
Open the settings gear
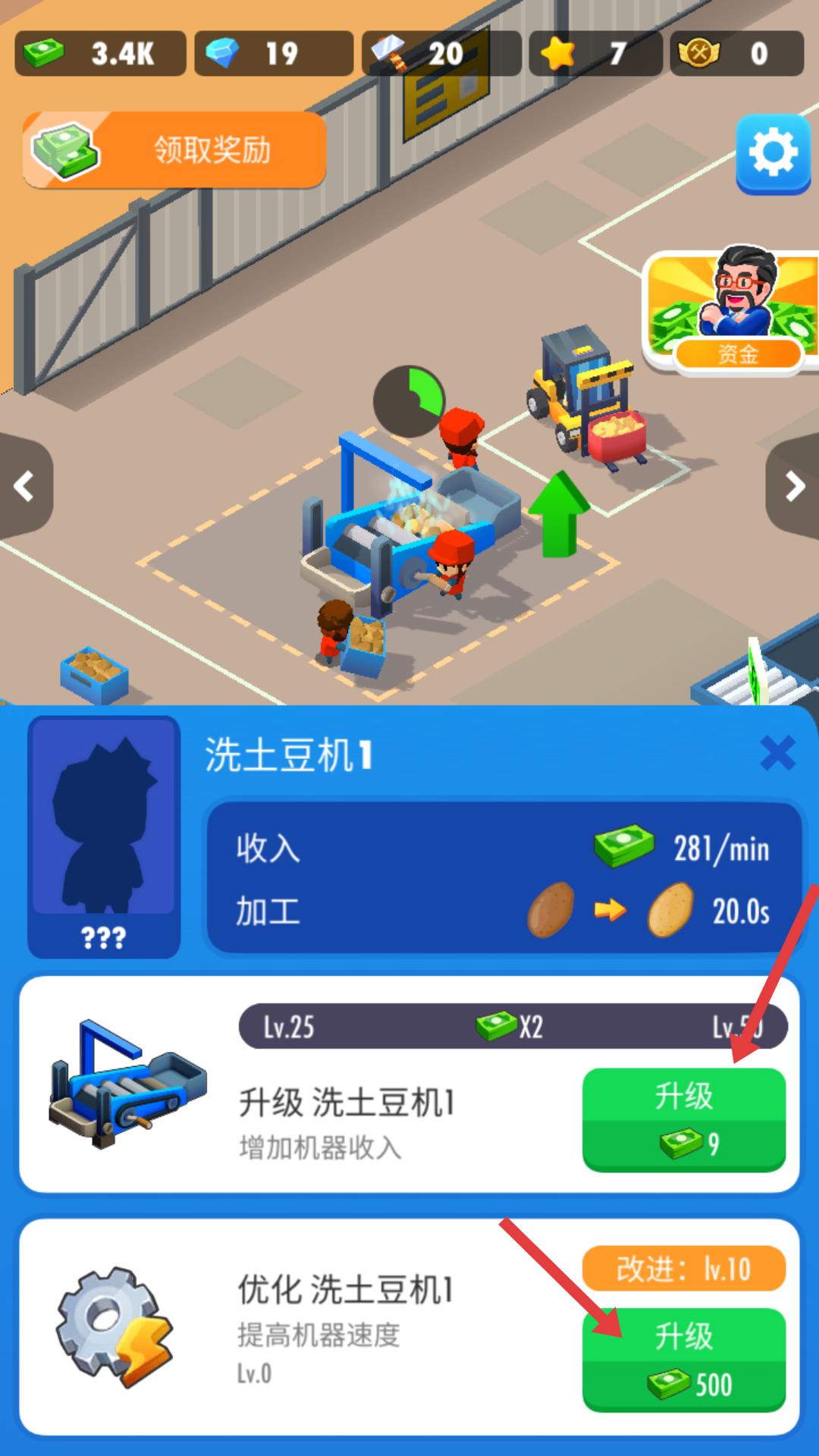[773, 154]
